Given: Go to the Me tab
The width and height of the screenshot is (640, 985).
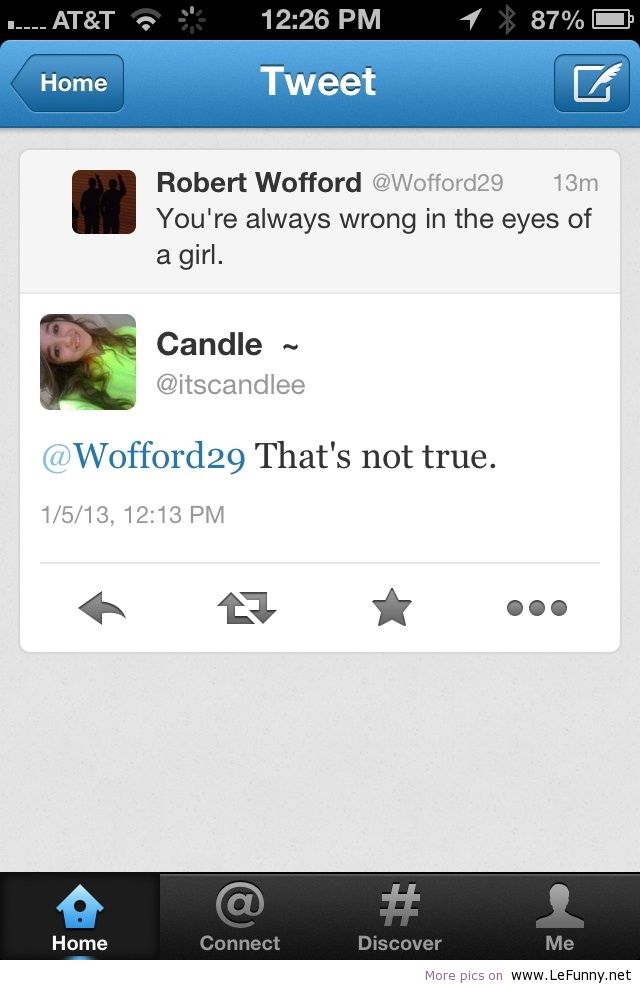Looking at the screenshot, I should [x=559, y=917].
